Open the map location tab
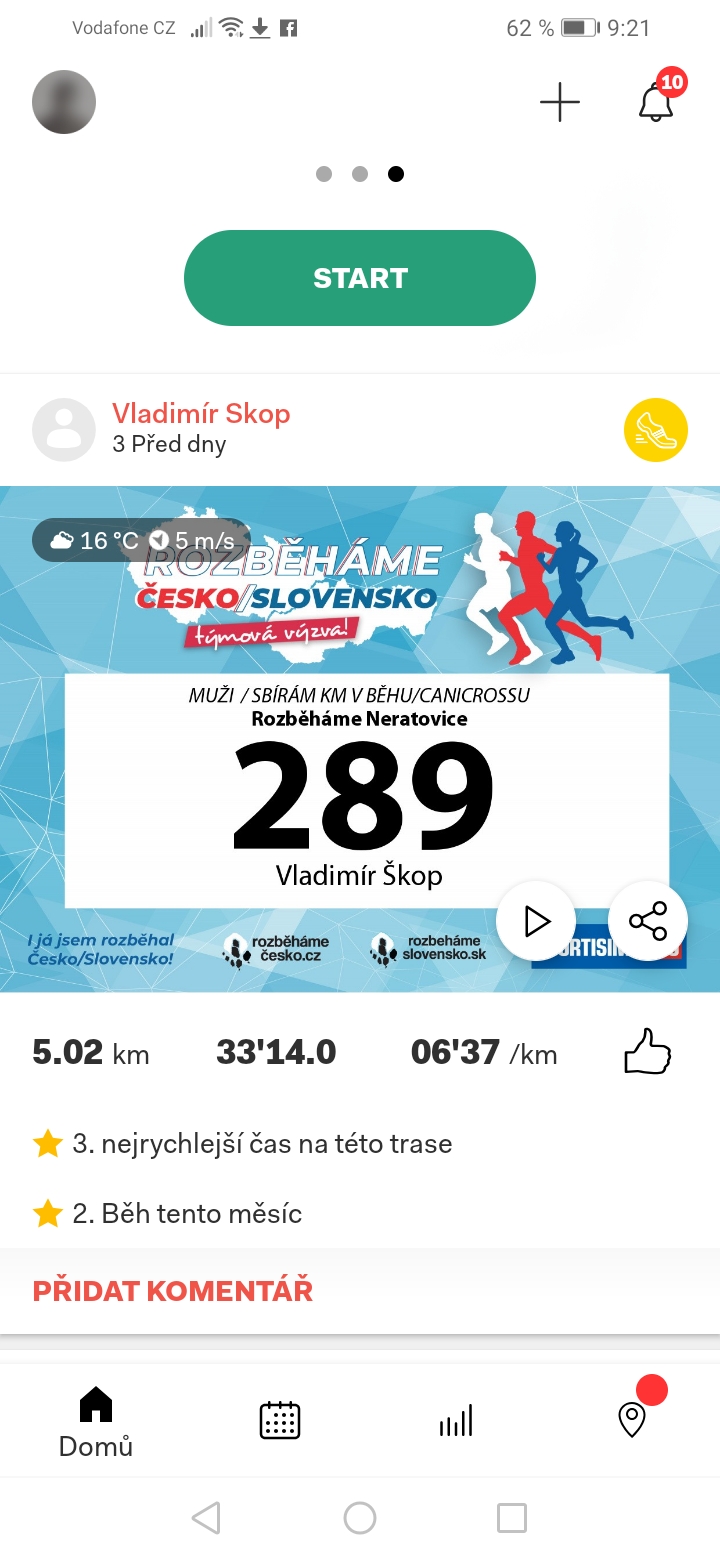 632,1420
